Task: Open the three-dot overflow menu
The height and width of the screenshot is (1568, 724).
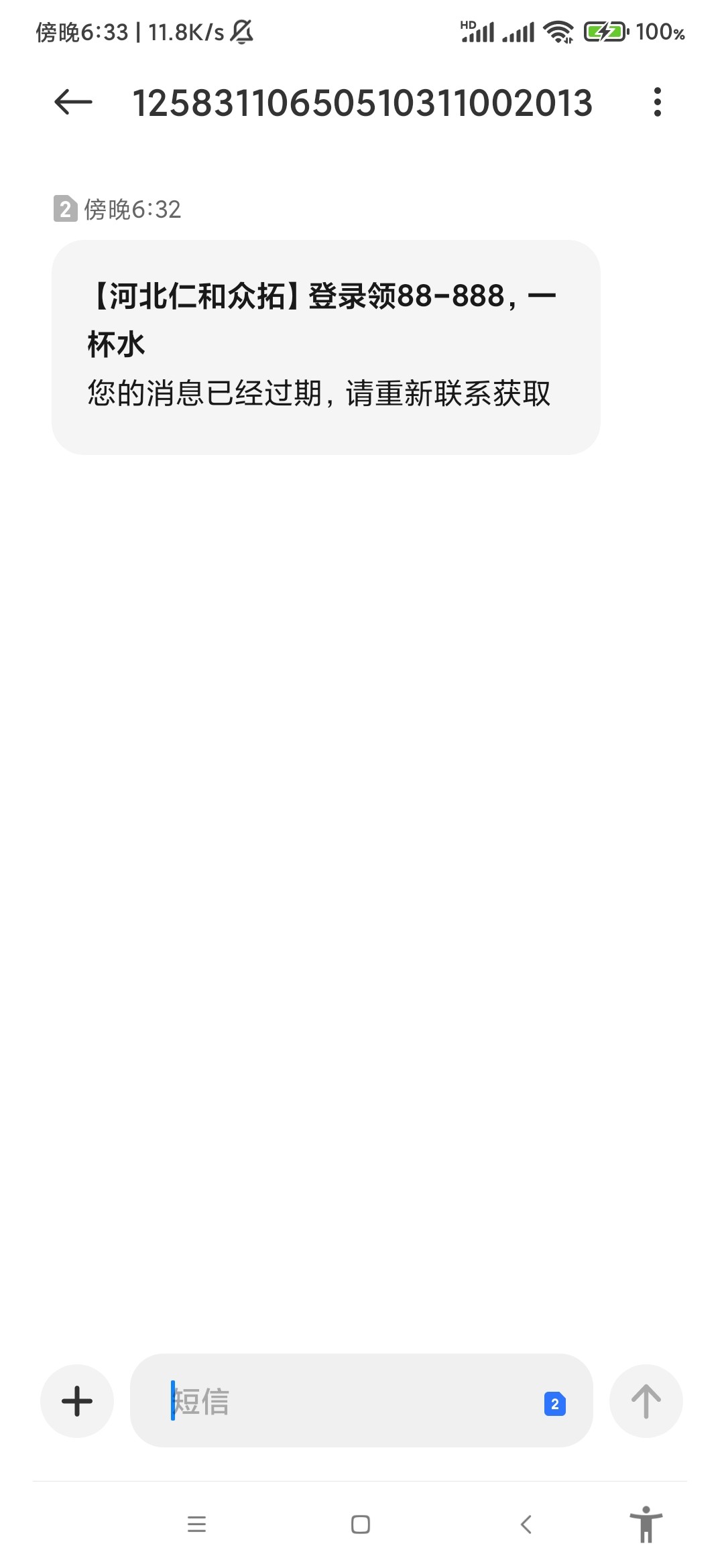Action: click(x=657, y=102)
